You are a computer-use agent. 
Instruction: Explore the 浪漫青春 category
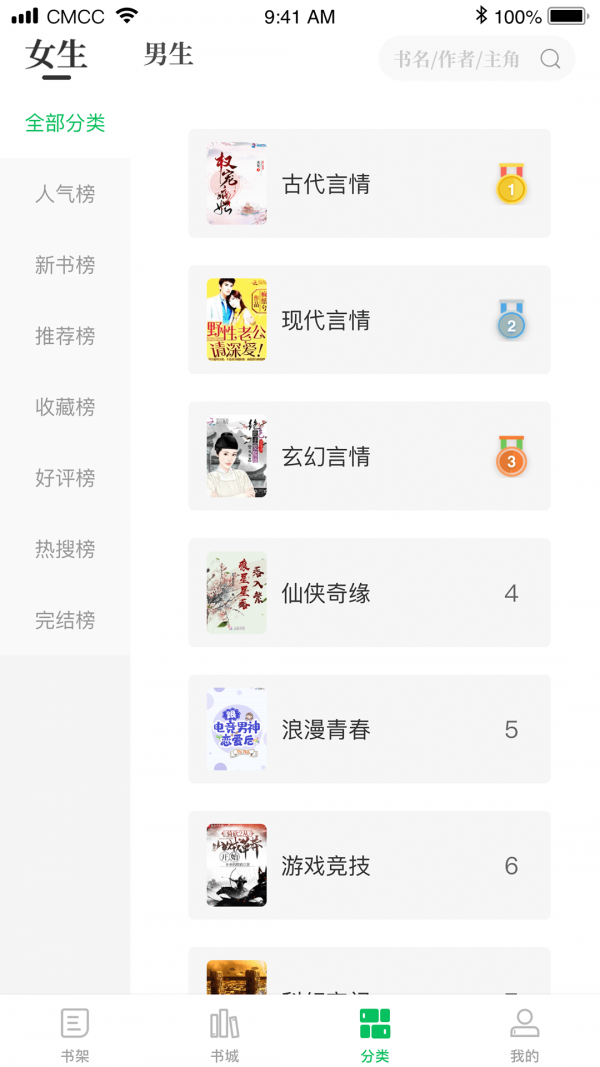(x=369, y=730)
